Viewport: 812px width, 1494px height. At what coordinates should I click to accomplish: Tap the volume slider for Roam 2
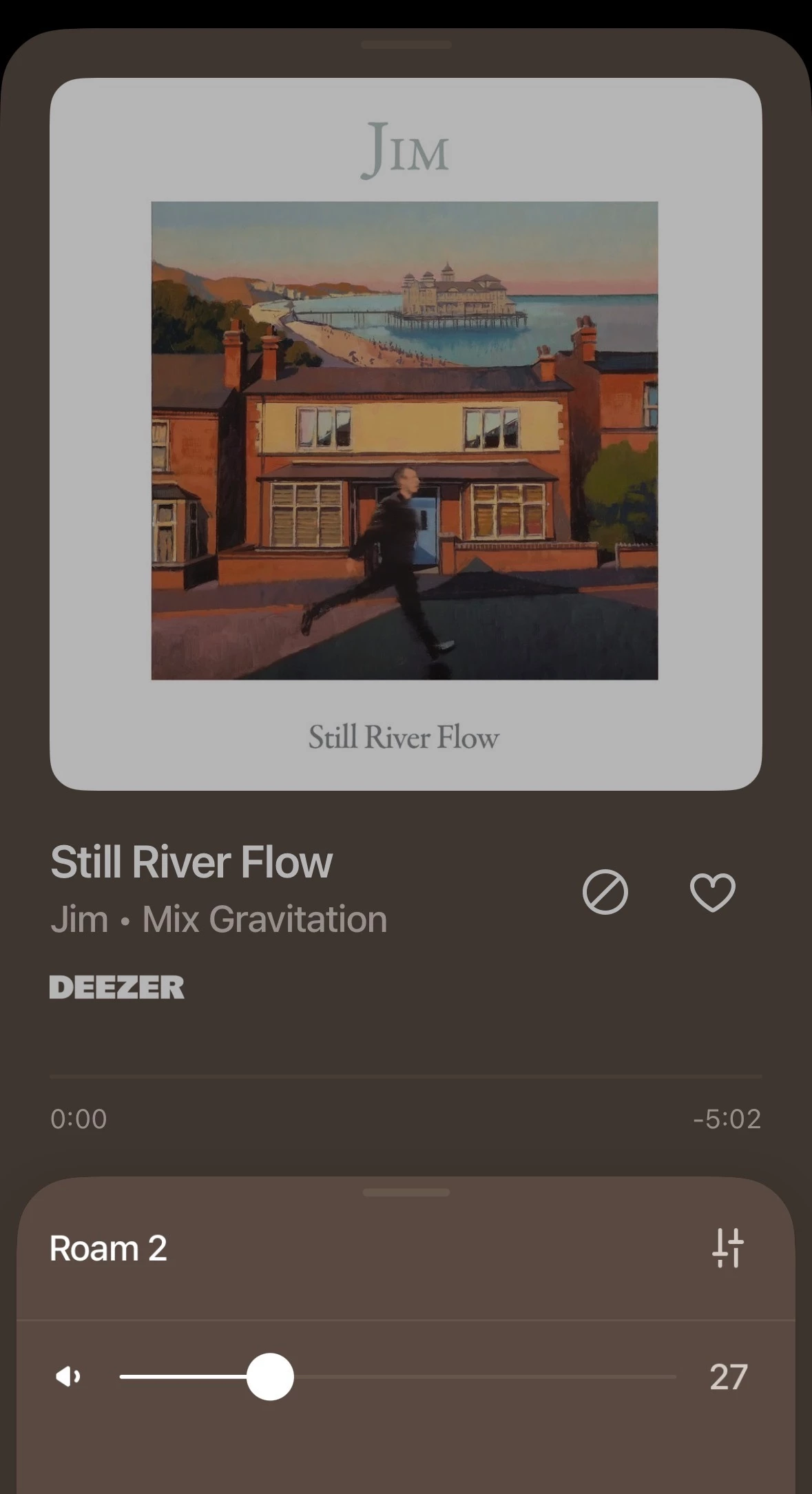point(397,1377)
